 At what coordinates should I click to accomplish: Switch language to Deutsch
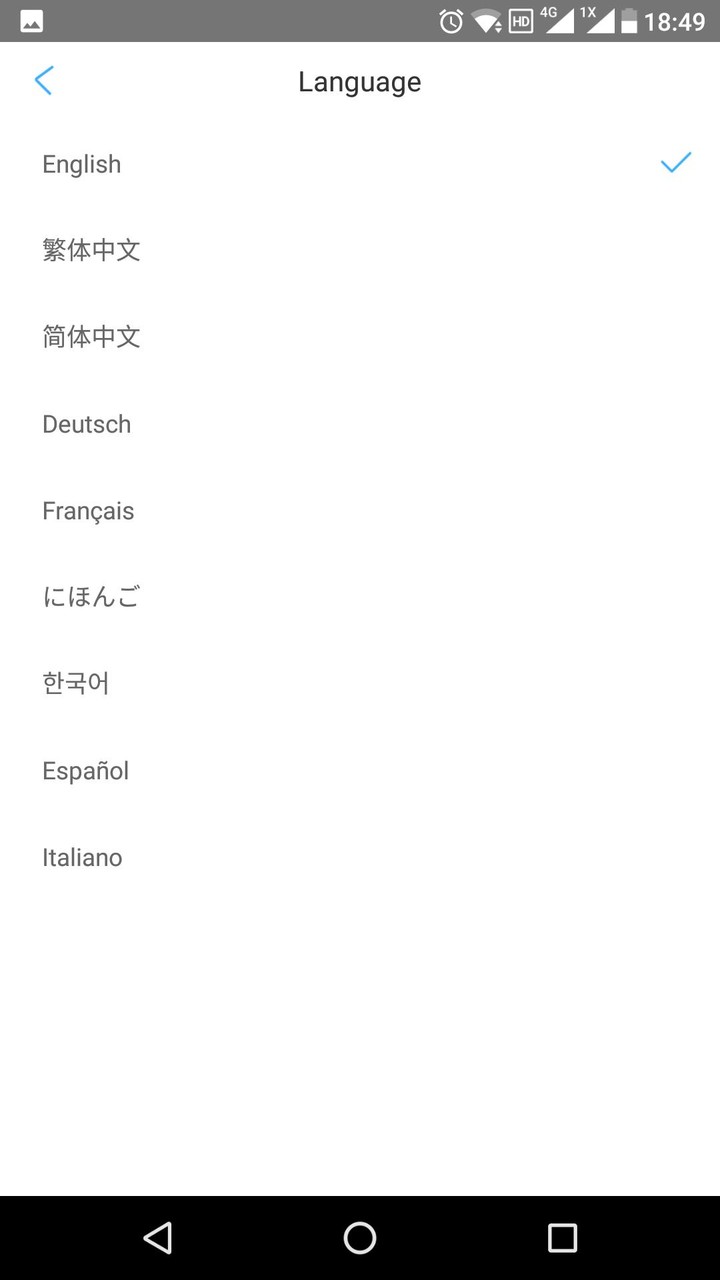pos(86,424)
